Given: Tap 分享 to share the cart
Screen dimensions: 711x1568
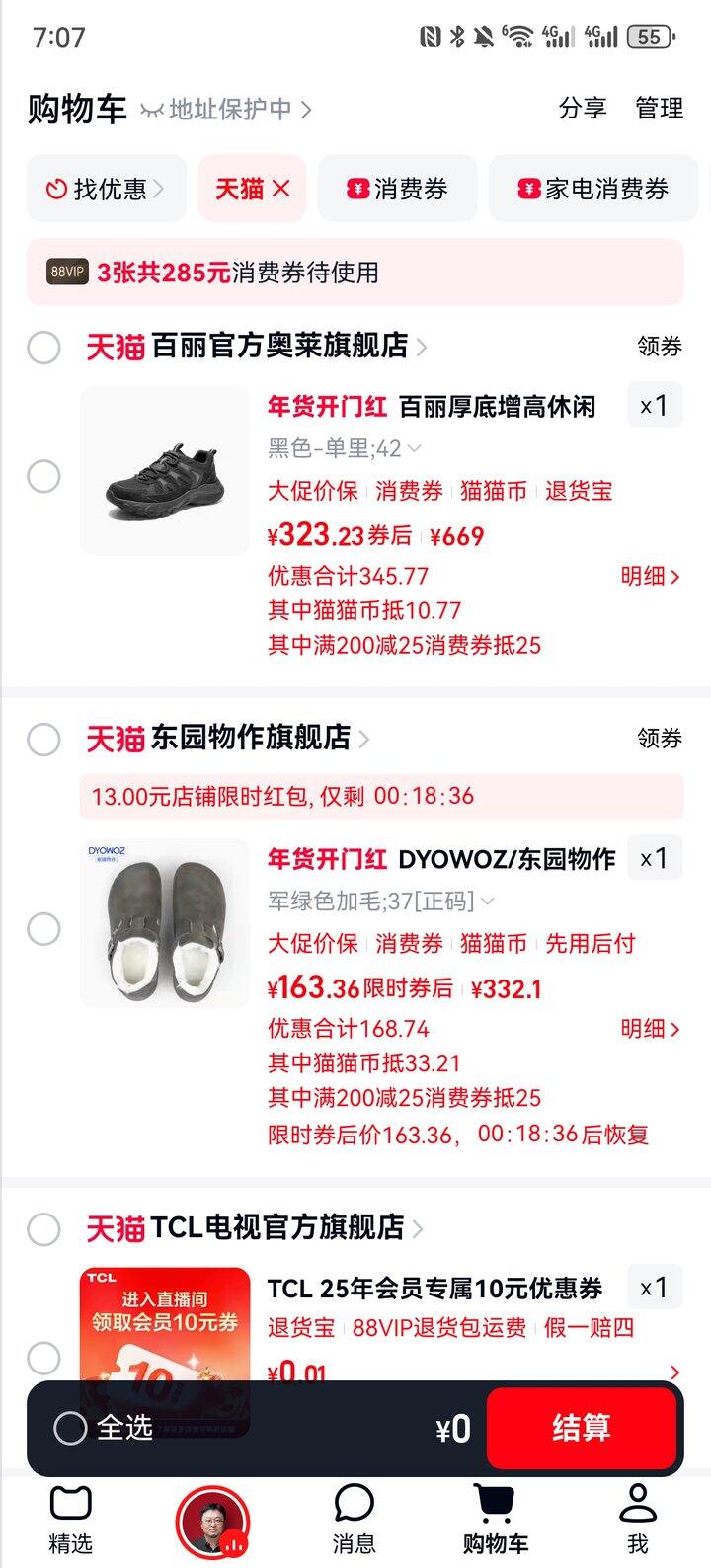Looking at the screenshot, I should (x=583, y=108).
